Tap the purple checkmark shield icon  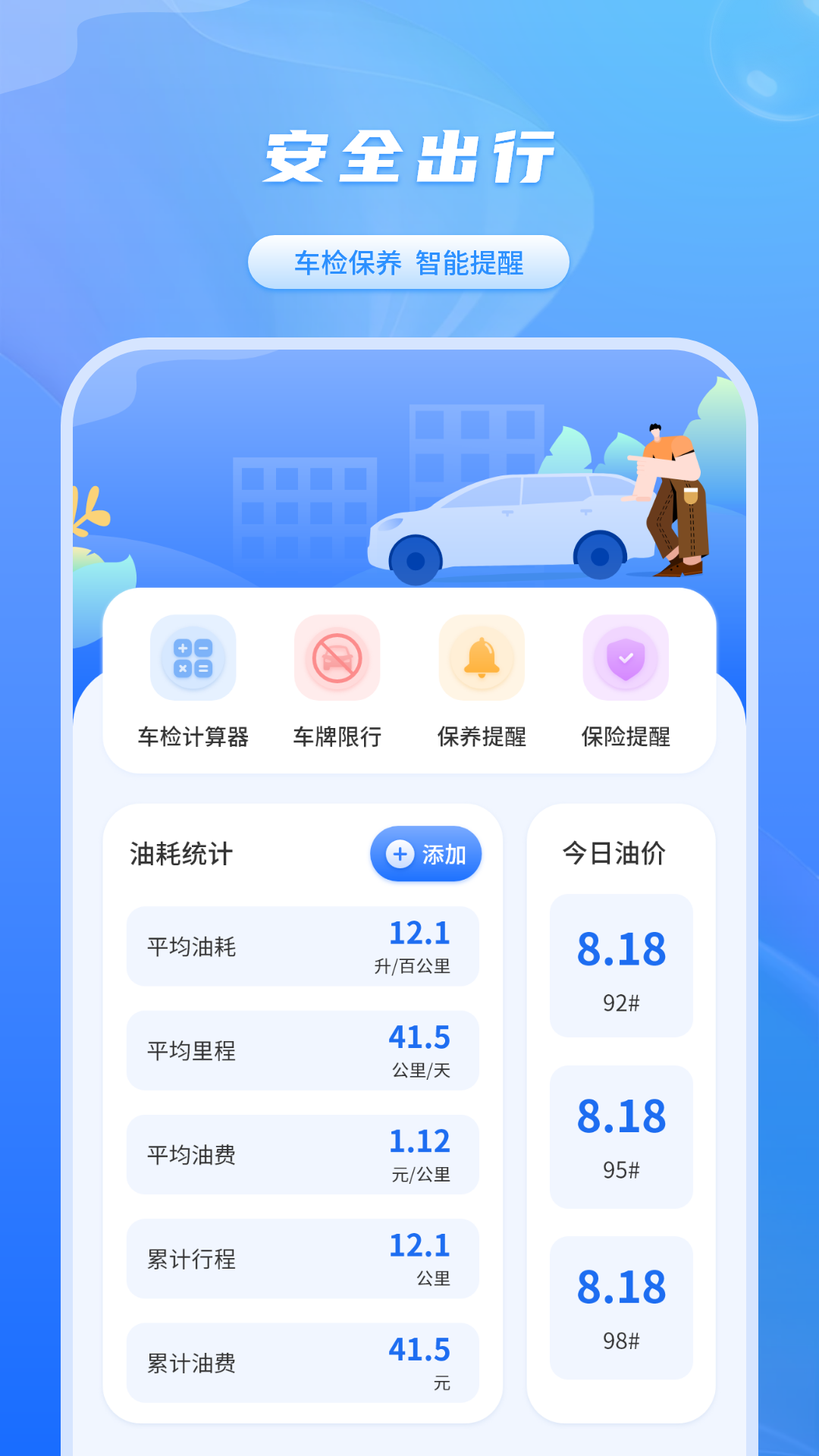[626, 657]
